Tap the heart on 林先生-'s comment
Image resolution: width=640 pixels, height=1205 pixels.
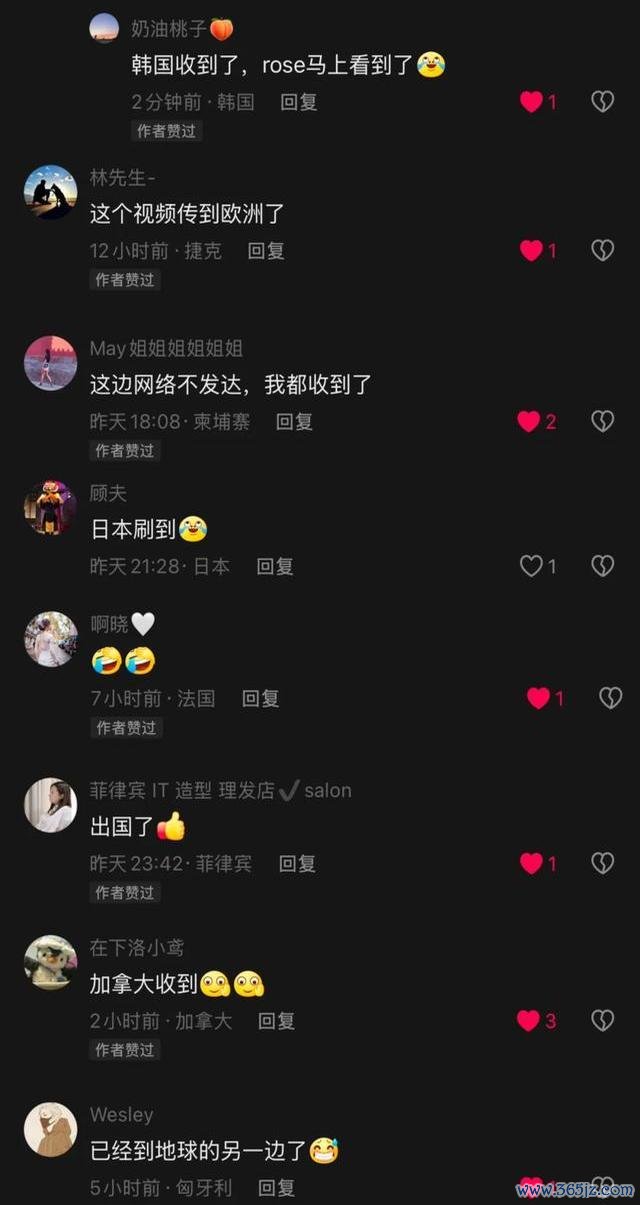click(x=531, y=251)
